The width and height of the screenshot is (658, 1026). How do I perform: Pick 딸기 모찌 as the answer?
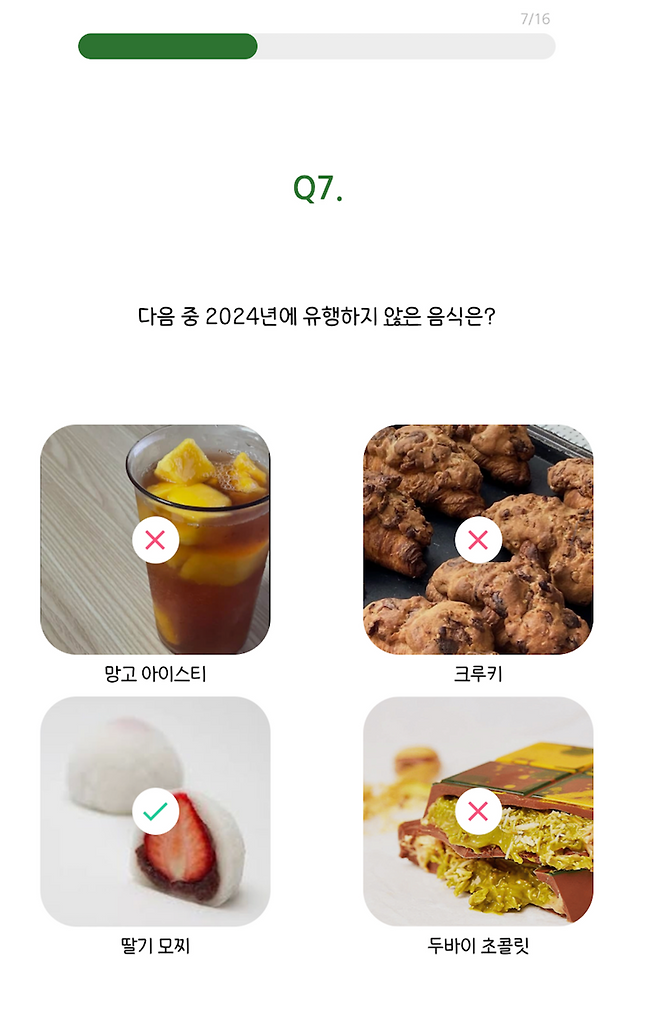pyautogui.click(x=155, y=811)
